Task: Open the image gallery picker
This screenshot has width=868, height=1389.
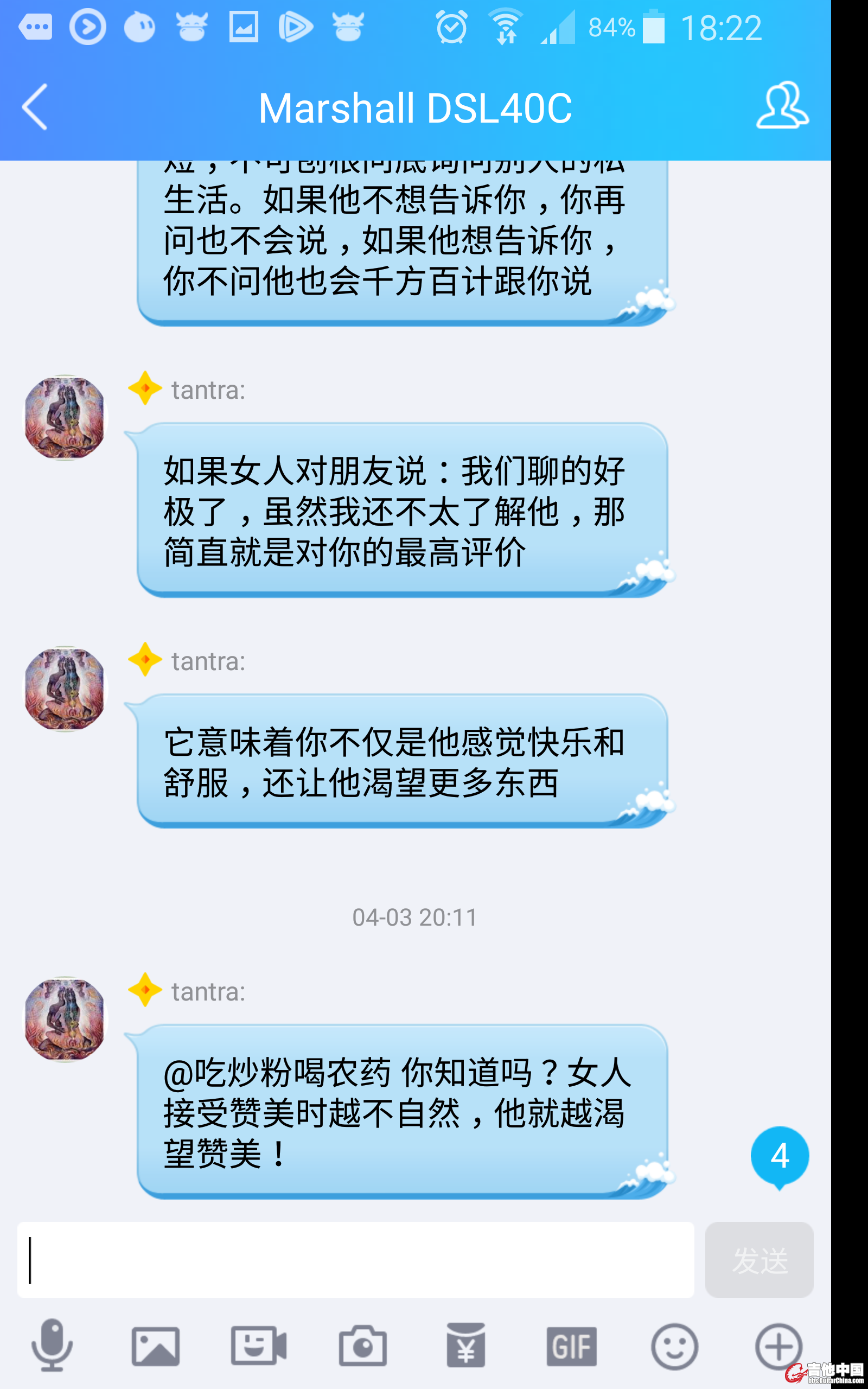Action: 156,1346
